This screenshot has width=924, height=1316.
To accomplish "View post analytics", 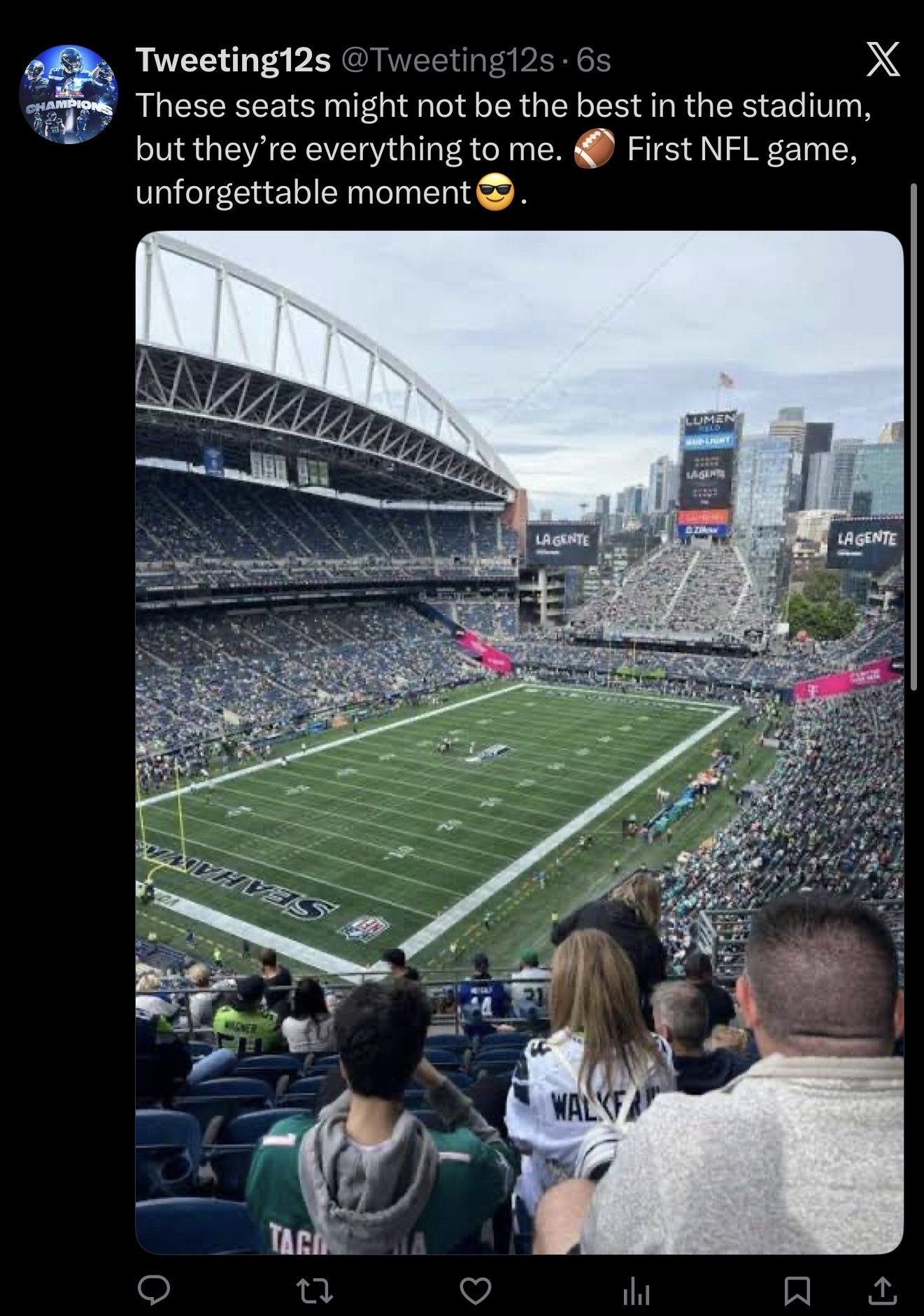I will click(636, 1291).
